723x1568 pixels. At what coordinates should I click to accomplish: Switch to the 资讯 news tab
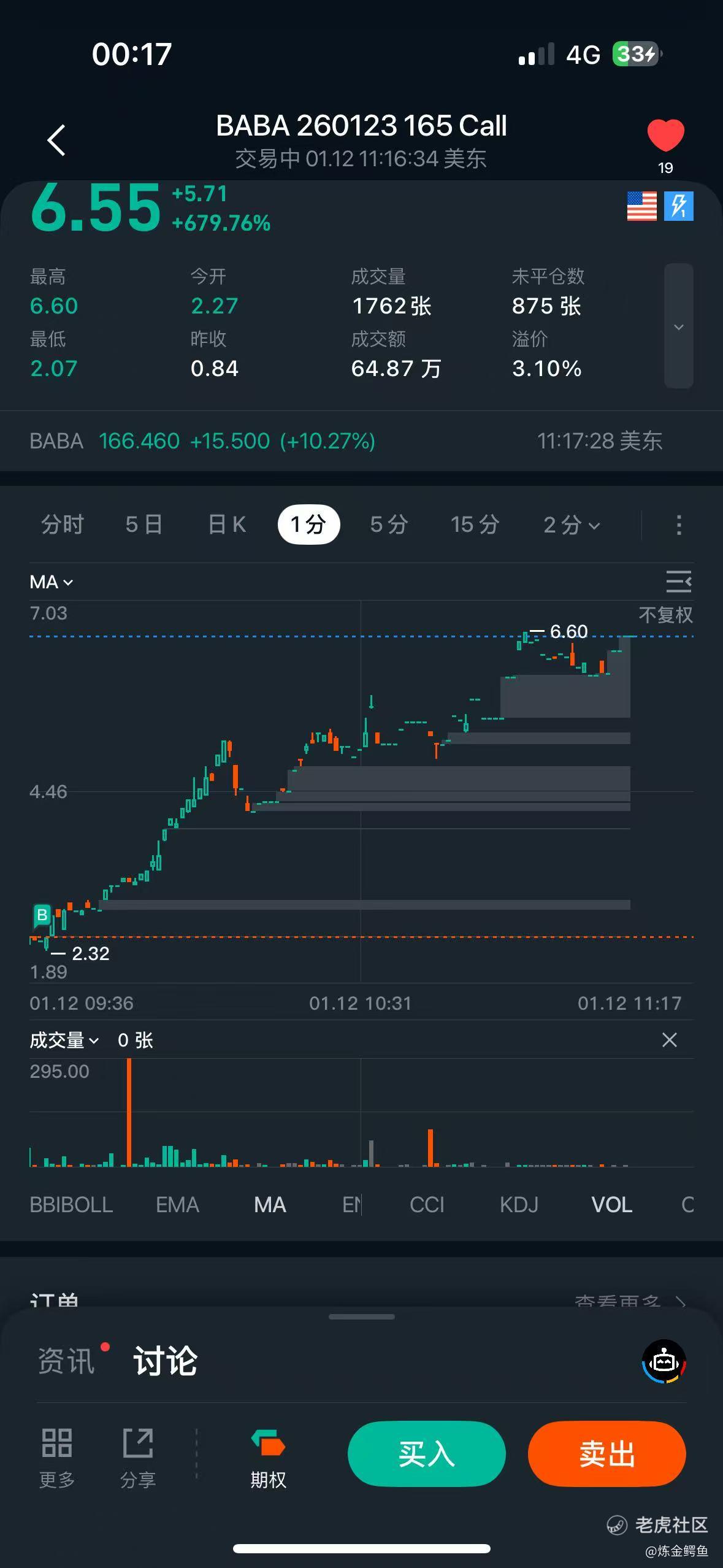[x=66, y=1361]
